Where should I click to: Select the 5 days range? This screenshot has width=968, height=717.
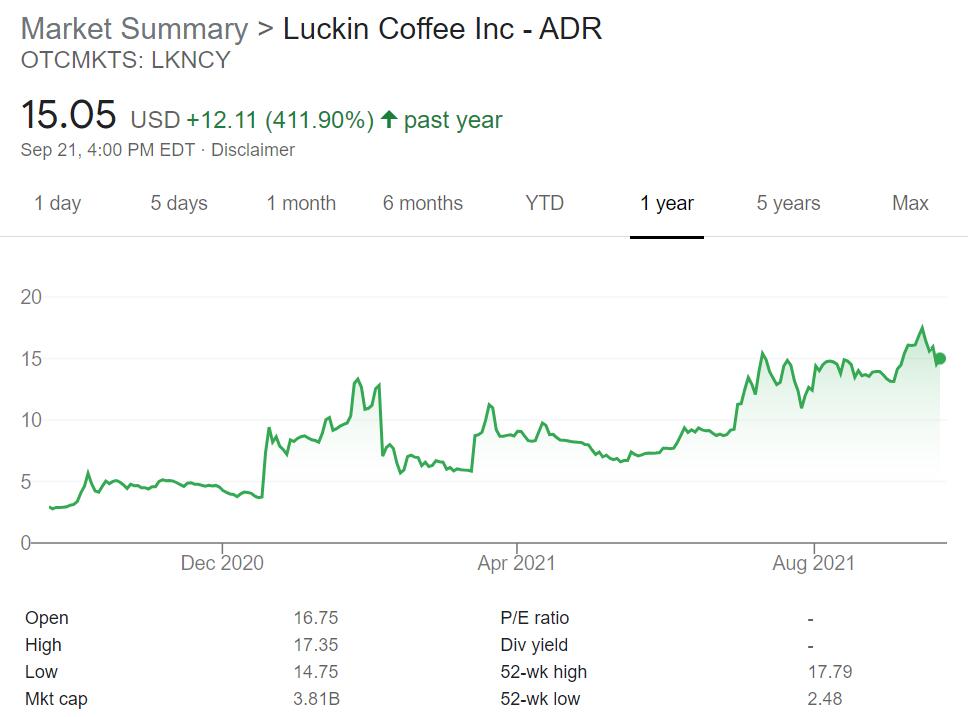coord(178,203)
